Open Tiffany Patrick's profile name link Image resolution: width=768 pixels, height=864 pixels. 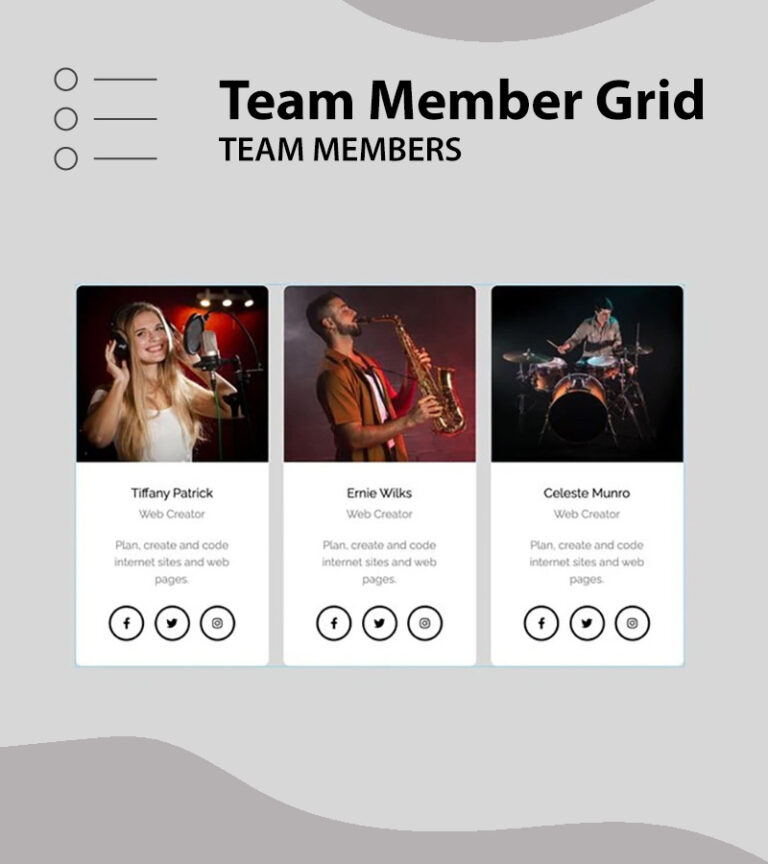point(172,491)
